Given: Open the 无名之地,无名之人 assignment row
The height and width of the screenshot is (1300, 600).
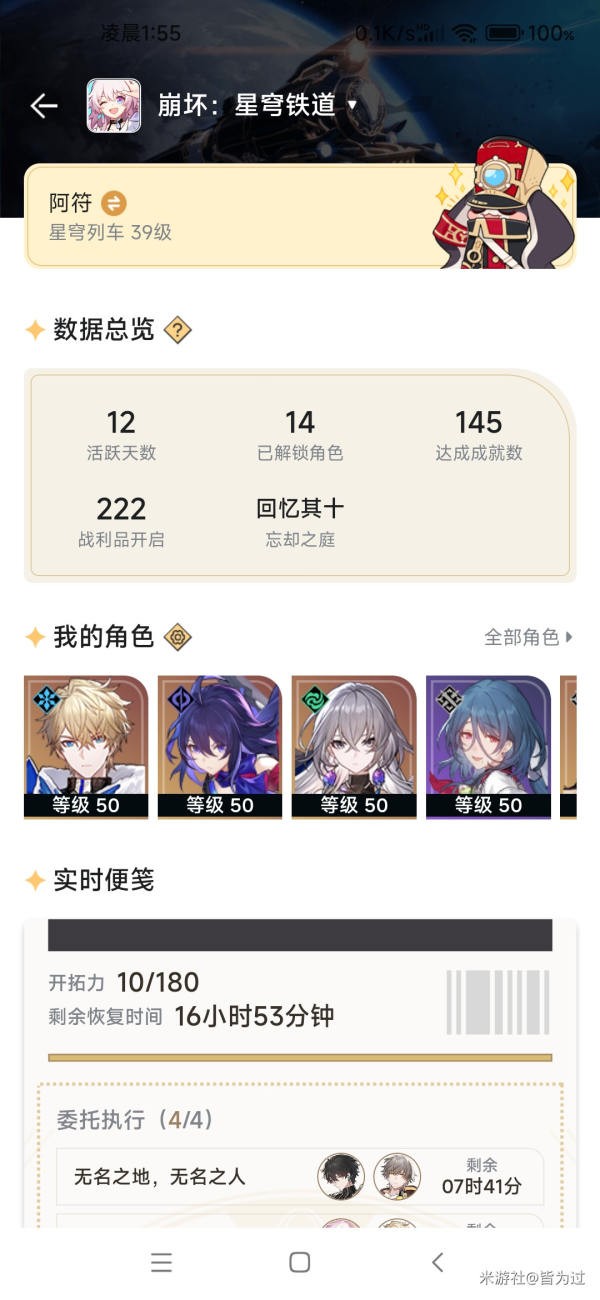Looking at the screenshot, I should [x=300, y=1177].
